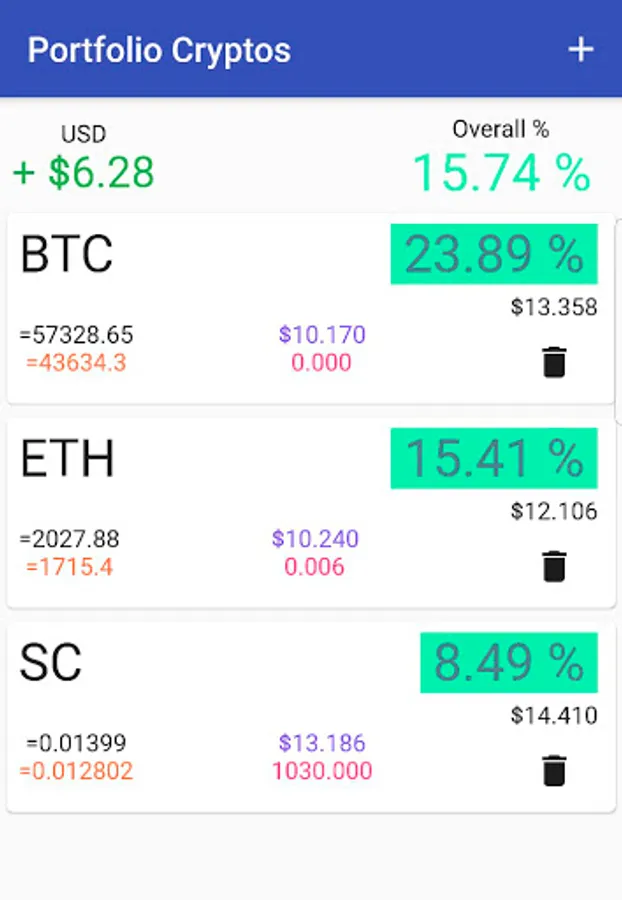This screenshot has width=622, height=900.
Task: Remove the SC entry with trash icon
Action: click(x=554, y=770)
